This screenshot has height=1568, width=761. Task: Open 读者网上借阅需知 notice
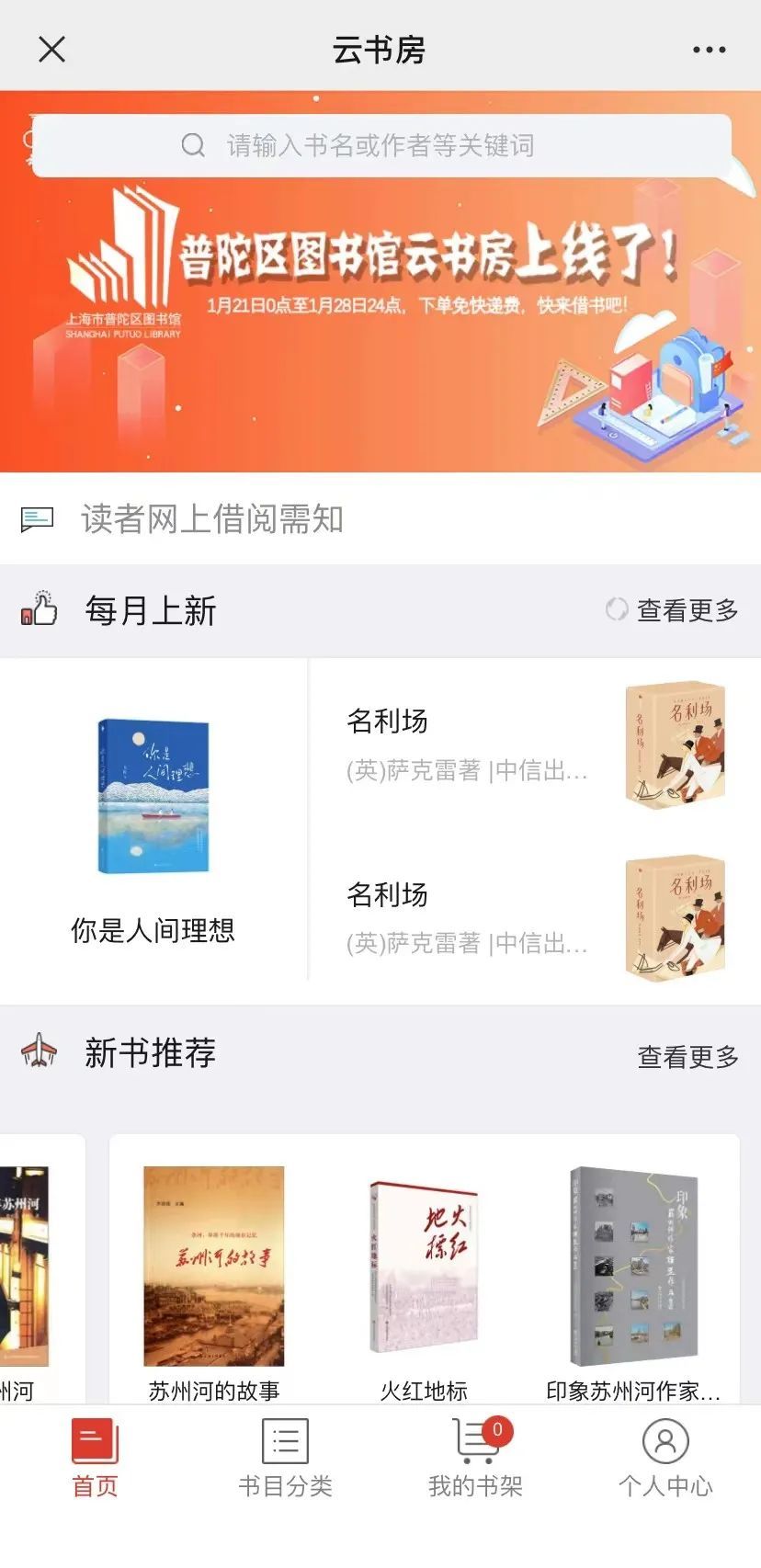[x=380, y=519]
